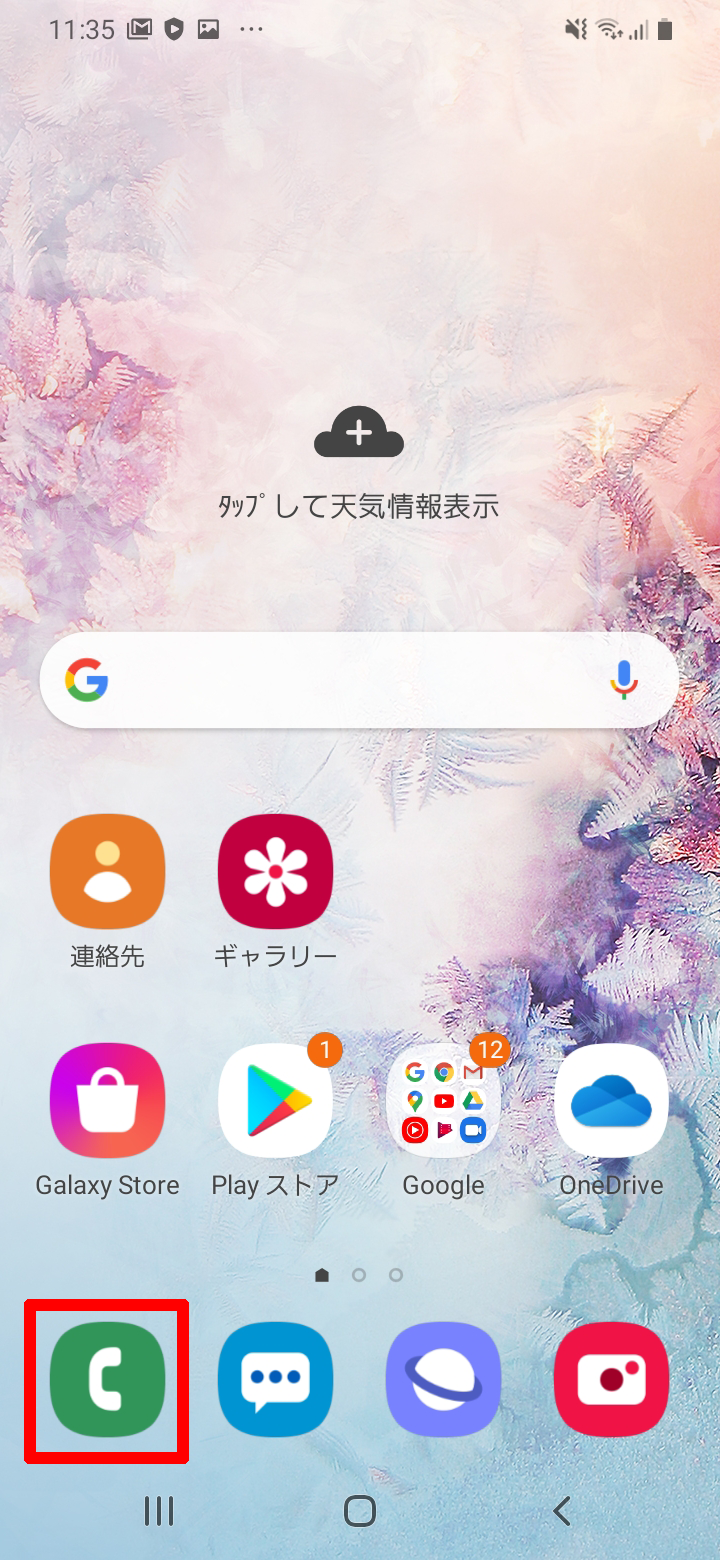Open recent apps from navigation bar
The image size is (720, 1560).
point(159,1510)
